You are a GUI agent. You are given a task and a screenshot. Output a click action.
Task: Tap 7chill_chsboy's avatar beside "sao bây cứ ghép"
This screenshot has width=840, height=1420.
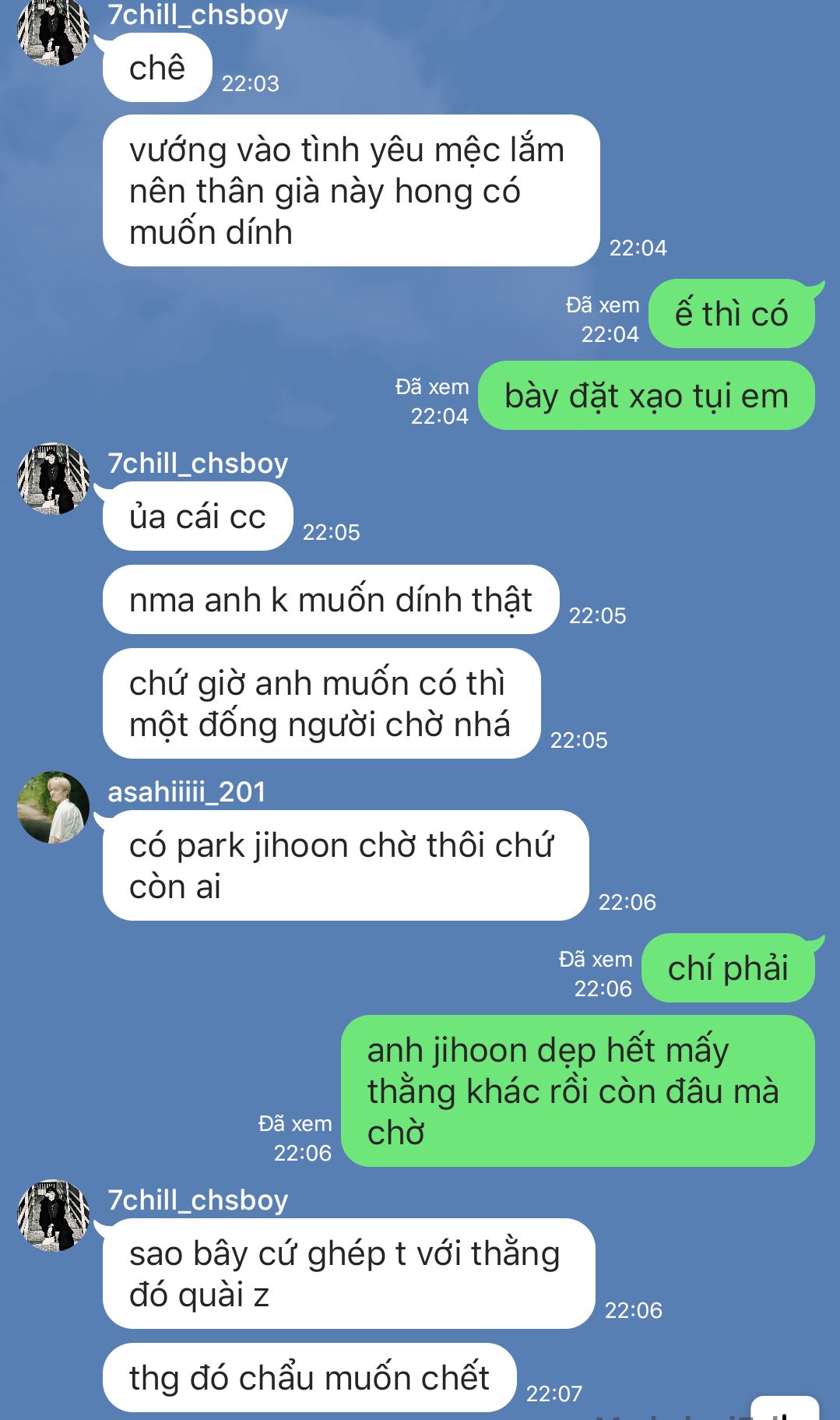pos(54,1216)
